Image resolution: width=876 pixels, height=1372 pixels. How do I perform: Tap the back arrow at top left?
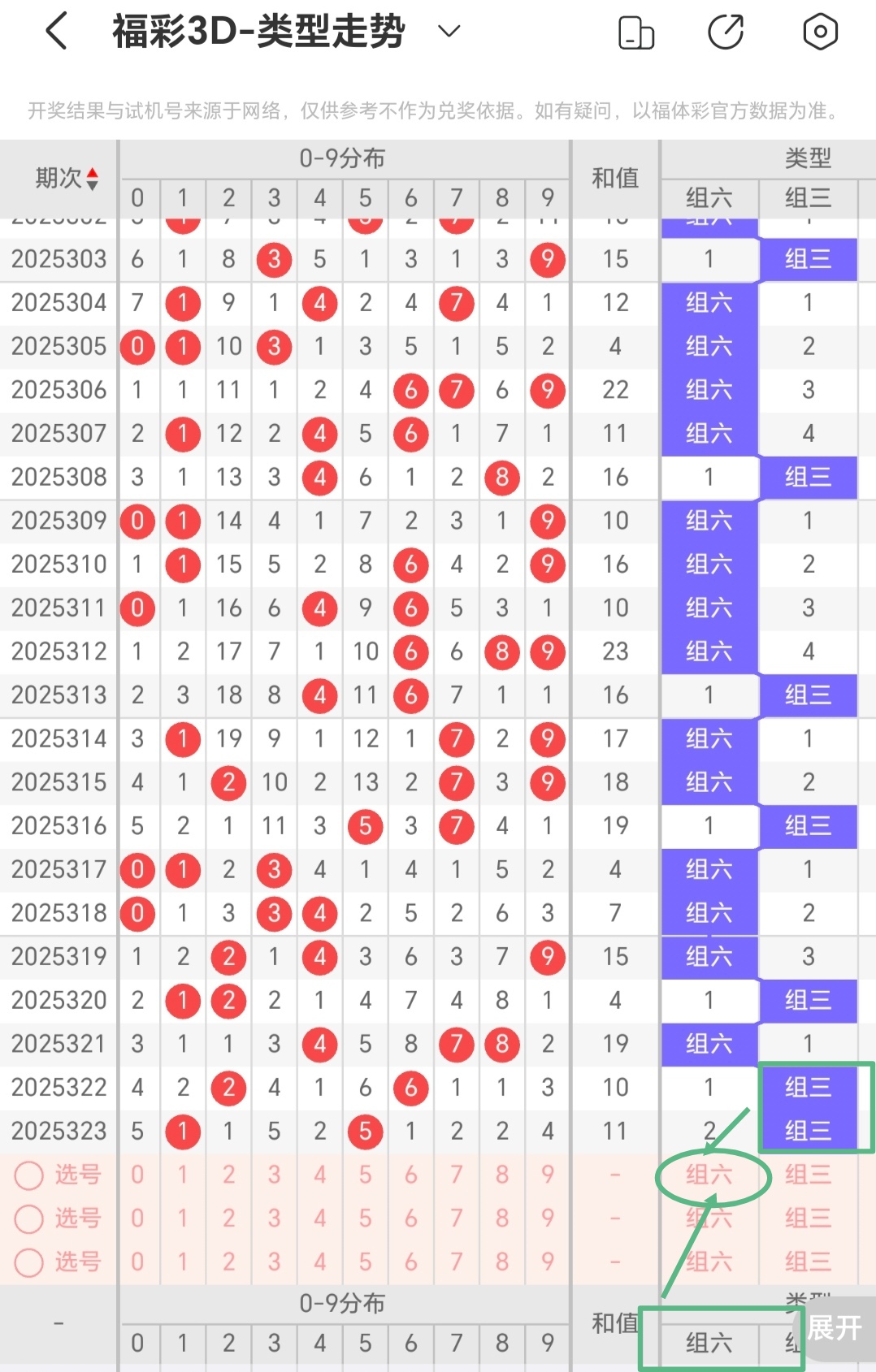[54, 31]
